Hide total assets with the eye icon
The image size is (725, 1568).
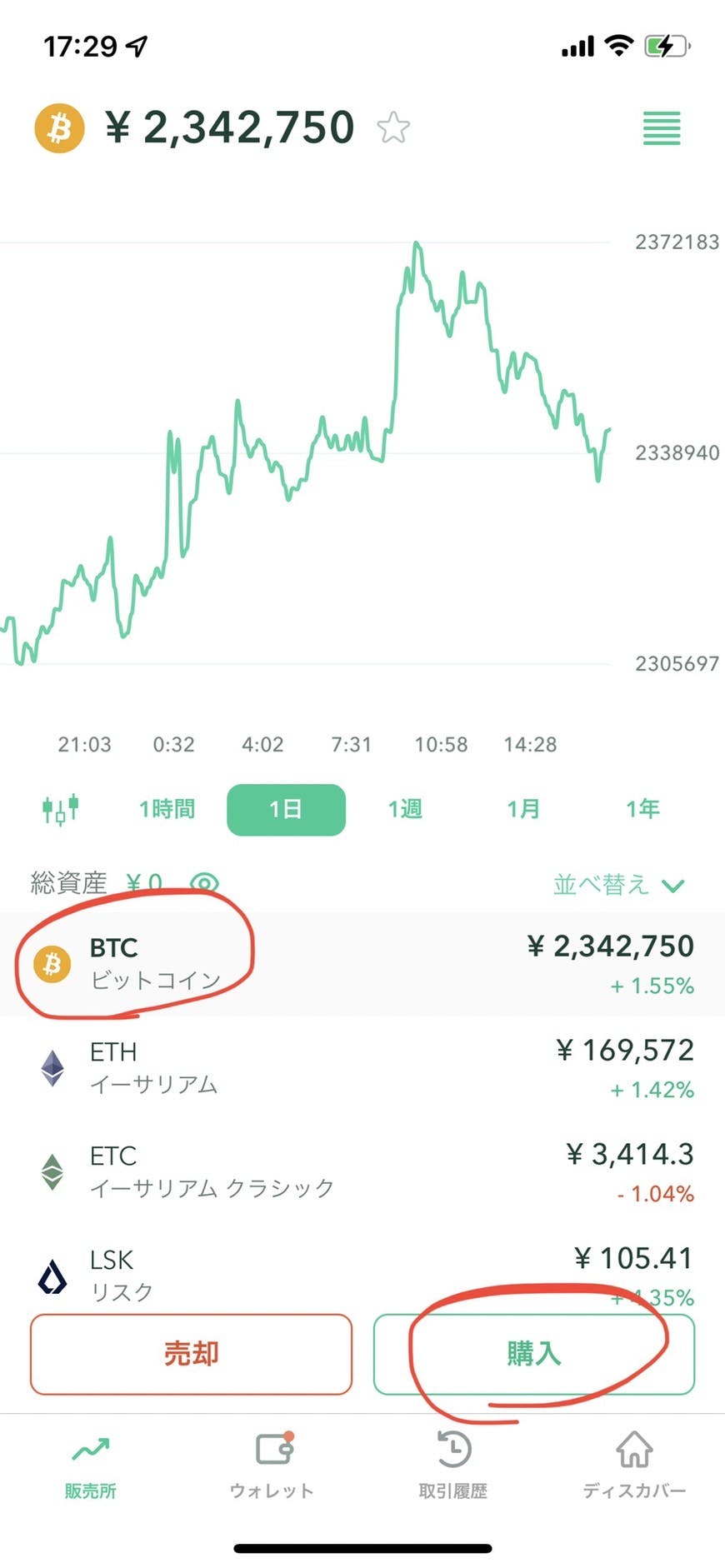(x=204, y=883)
